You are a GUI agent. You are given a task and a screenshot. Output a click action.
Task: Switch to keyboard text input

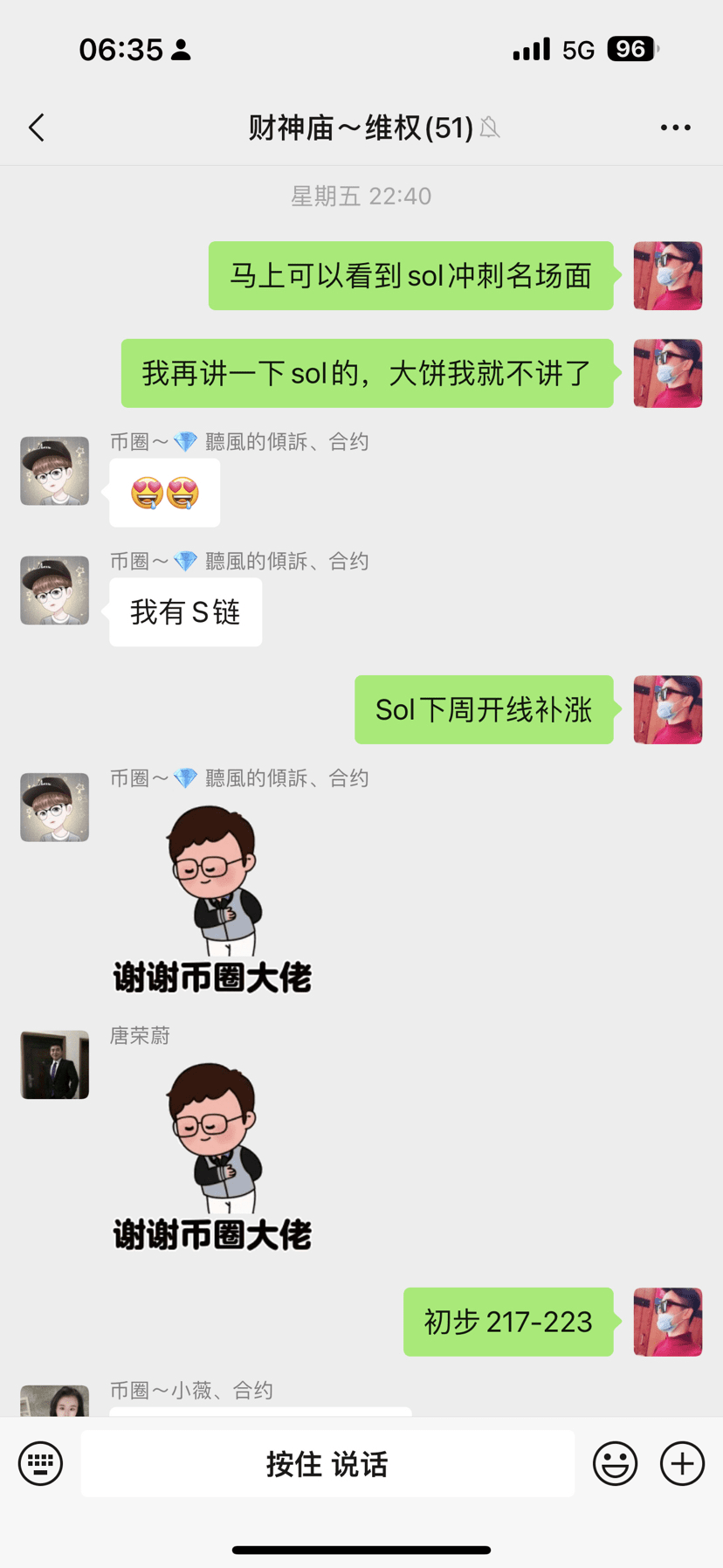coord(41,1463)
